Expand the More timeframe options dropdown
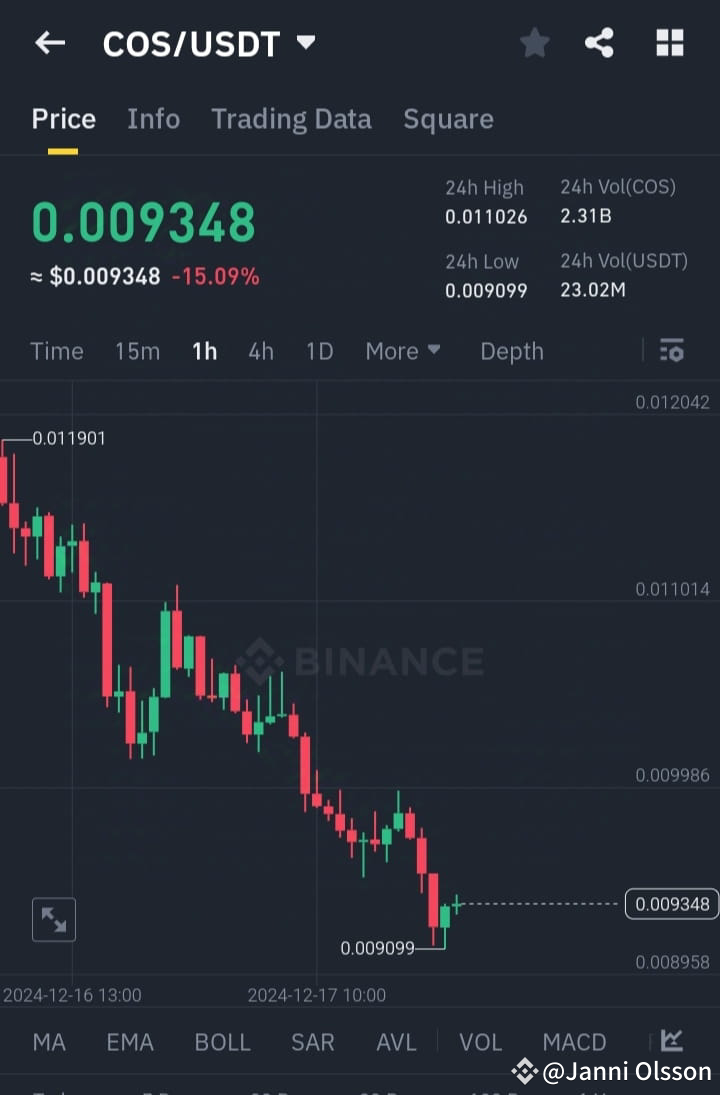720x1095 pixels. tap(403, 351)
